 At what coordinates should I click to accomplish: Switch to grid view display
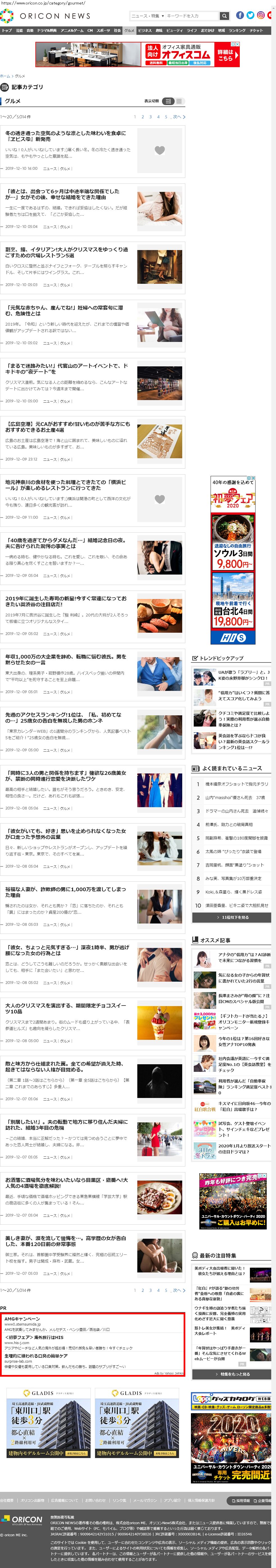[179, 101]
